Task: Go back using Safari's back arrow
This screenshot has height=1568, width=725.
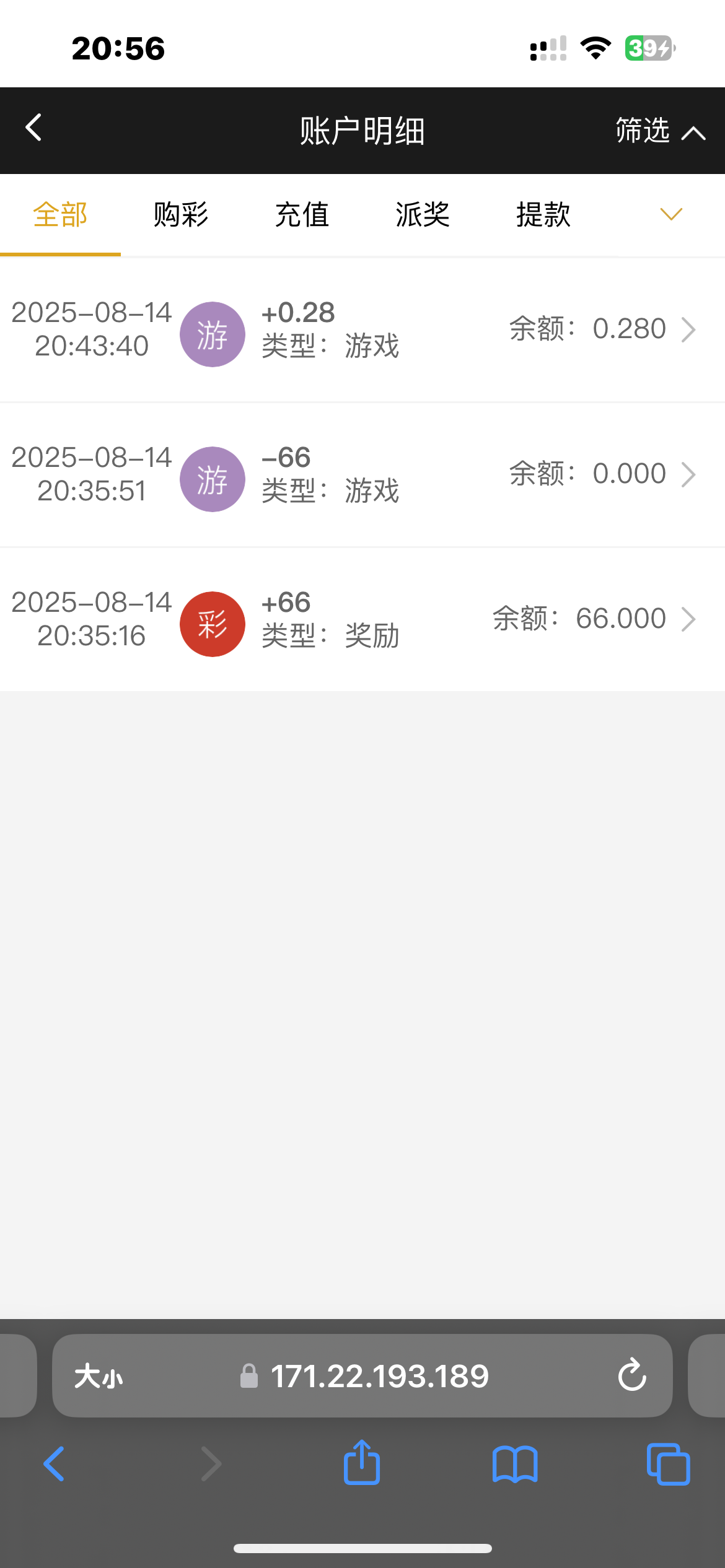Action: (x=55, y=1464)
